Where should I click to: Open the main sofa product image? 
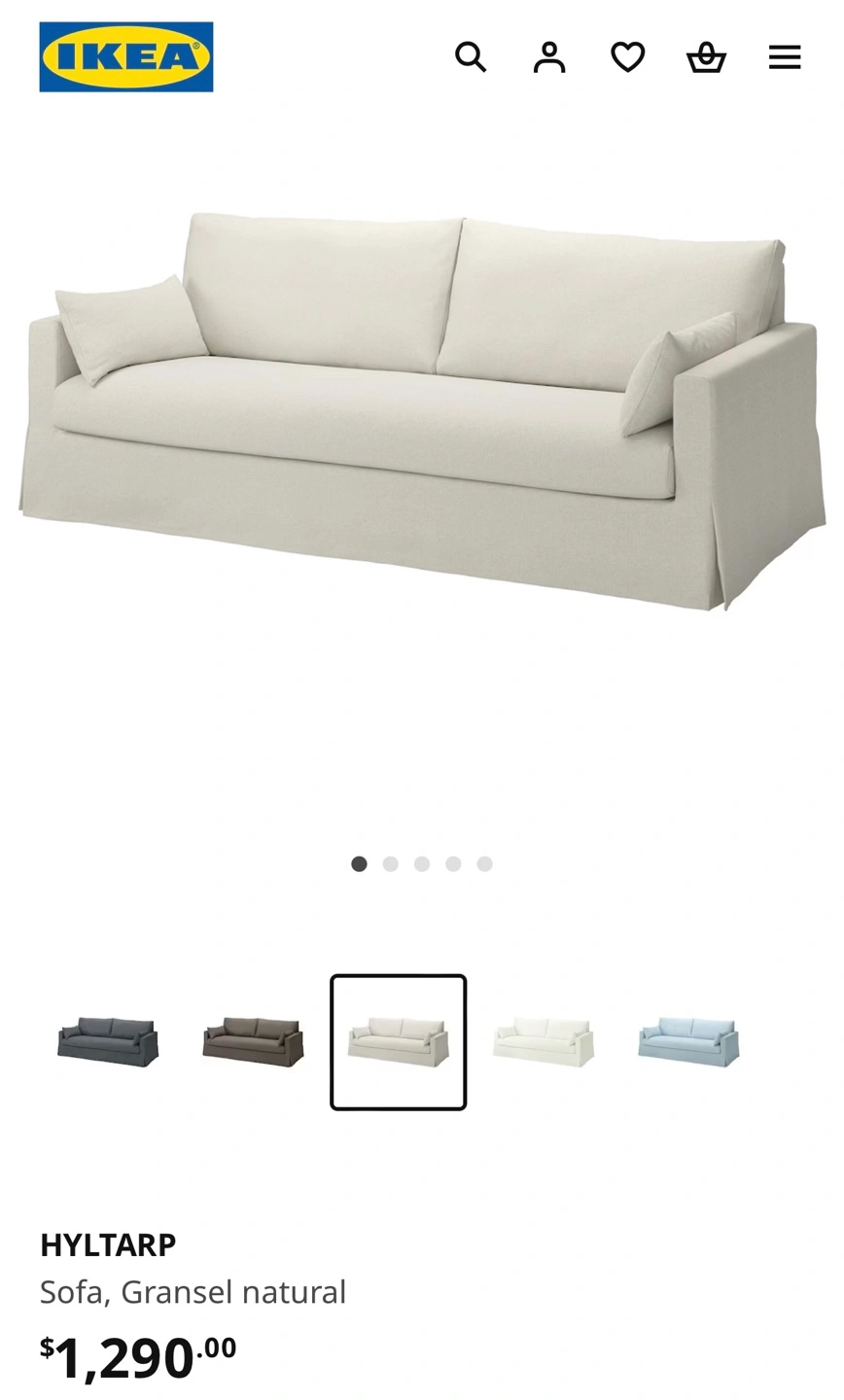(x=422, y=411)
